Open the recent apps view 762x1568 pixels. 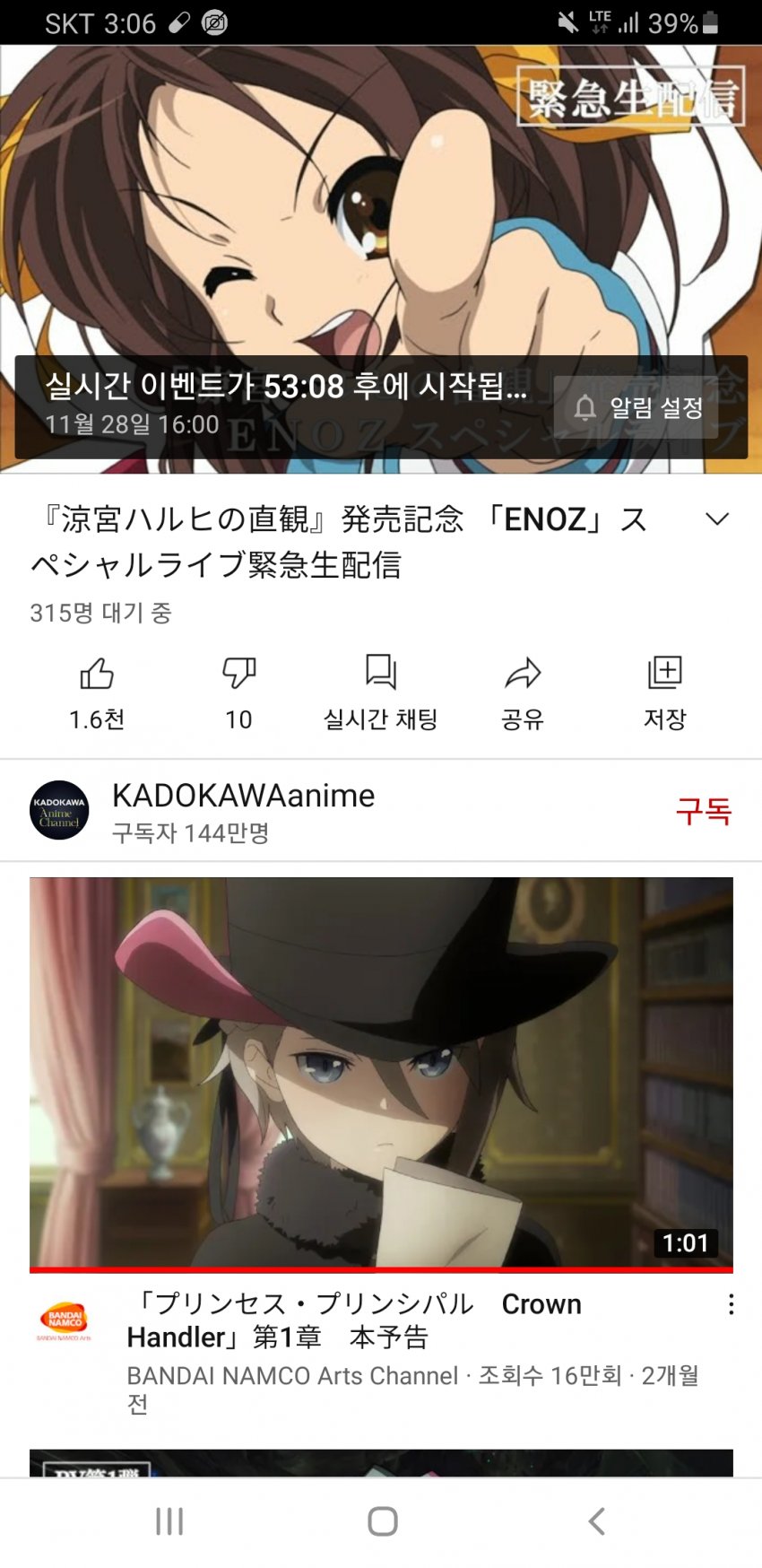[x=169, y=1521]
